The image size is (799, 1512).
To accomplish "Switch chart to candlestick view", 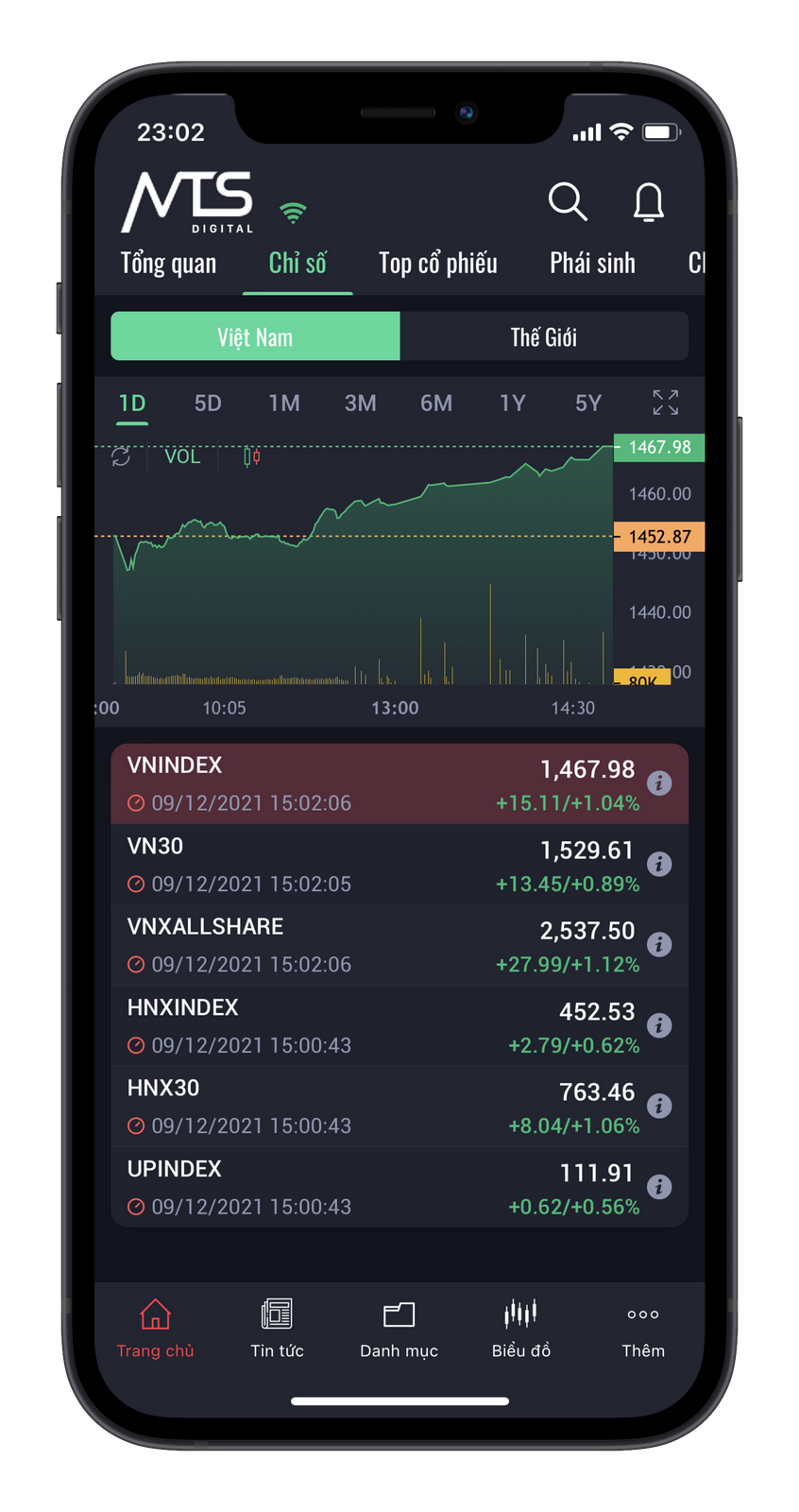I will click(251, 456).
